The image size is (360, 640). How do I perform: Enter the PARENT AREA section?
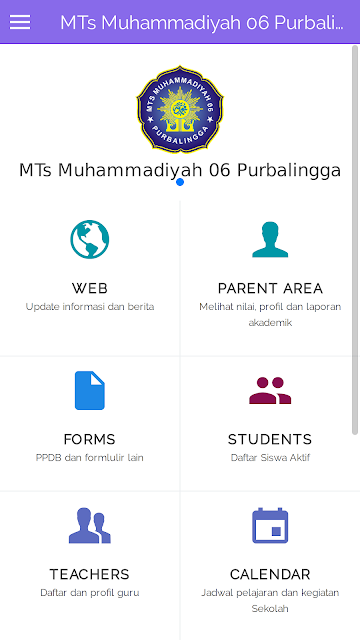pos(270,278)
